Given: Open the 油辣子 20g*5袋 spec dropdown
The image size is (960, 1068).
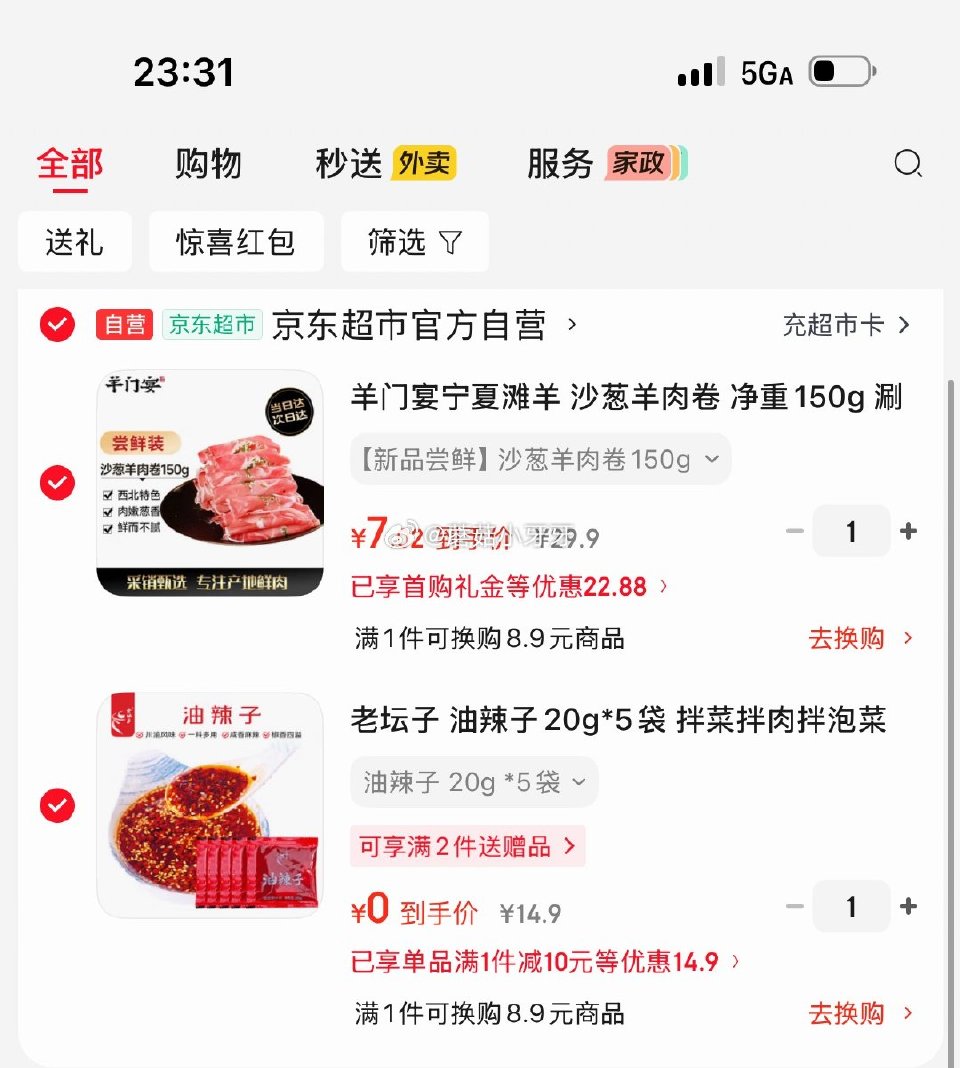Looking at the screenshot, I should 473,781.
